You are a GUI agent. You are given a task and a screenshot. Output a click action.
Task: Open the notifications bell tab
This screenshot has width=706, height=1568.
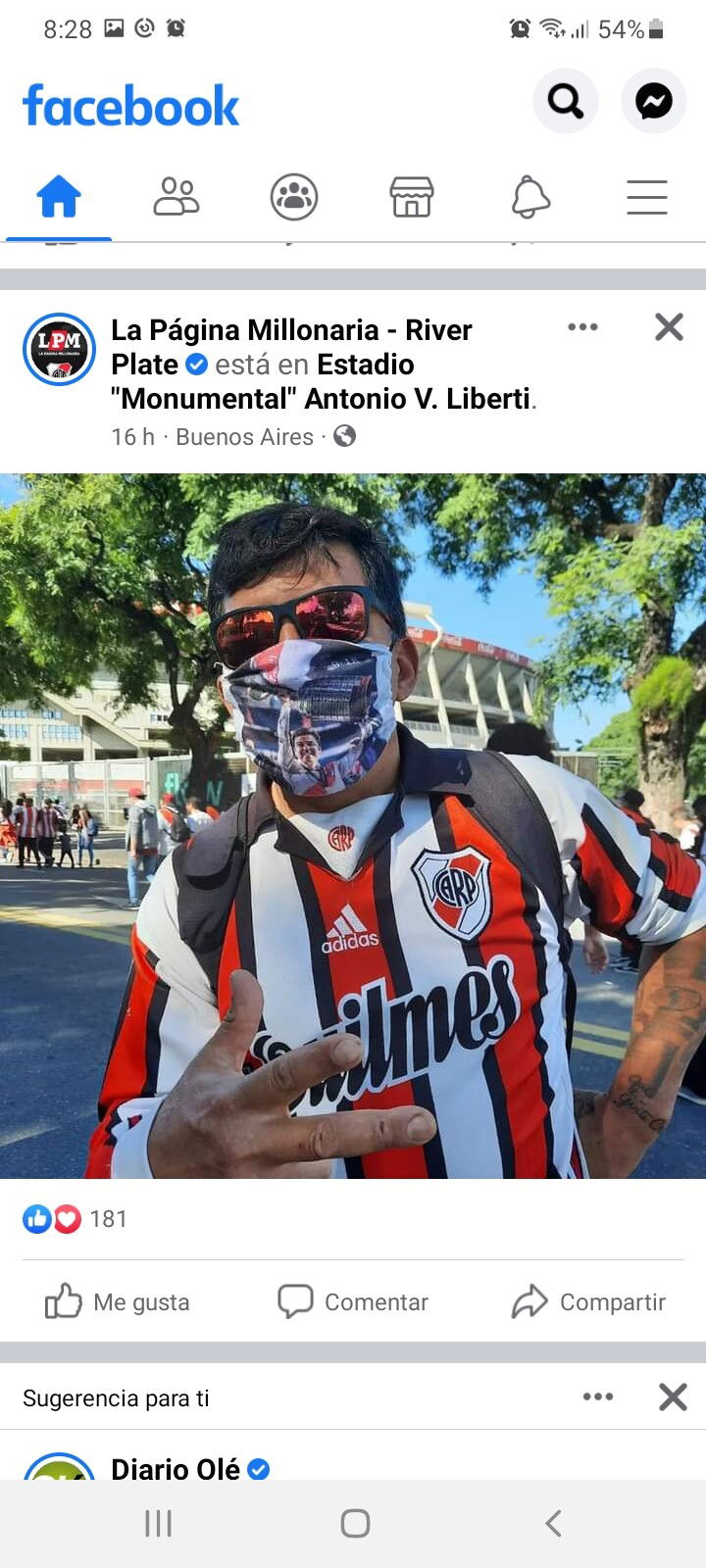[530, 197]
